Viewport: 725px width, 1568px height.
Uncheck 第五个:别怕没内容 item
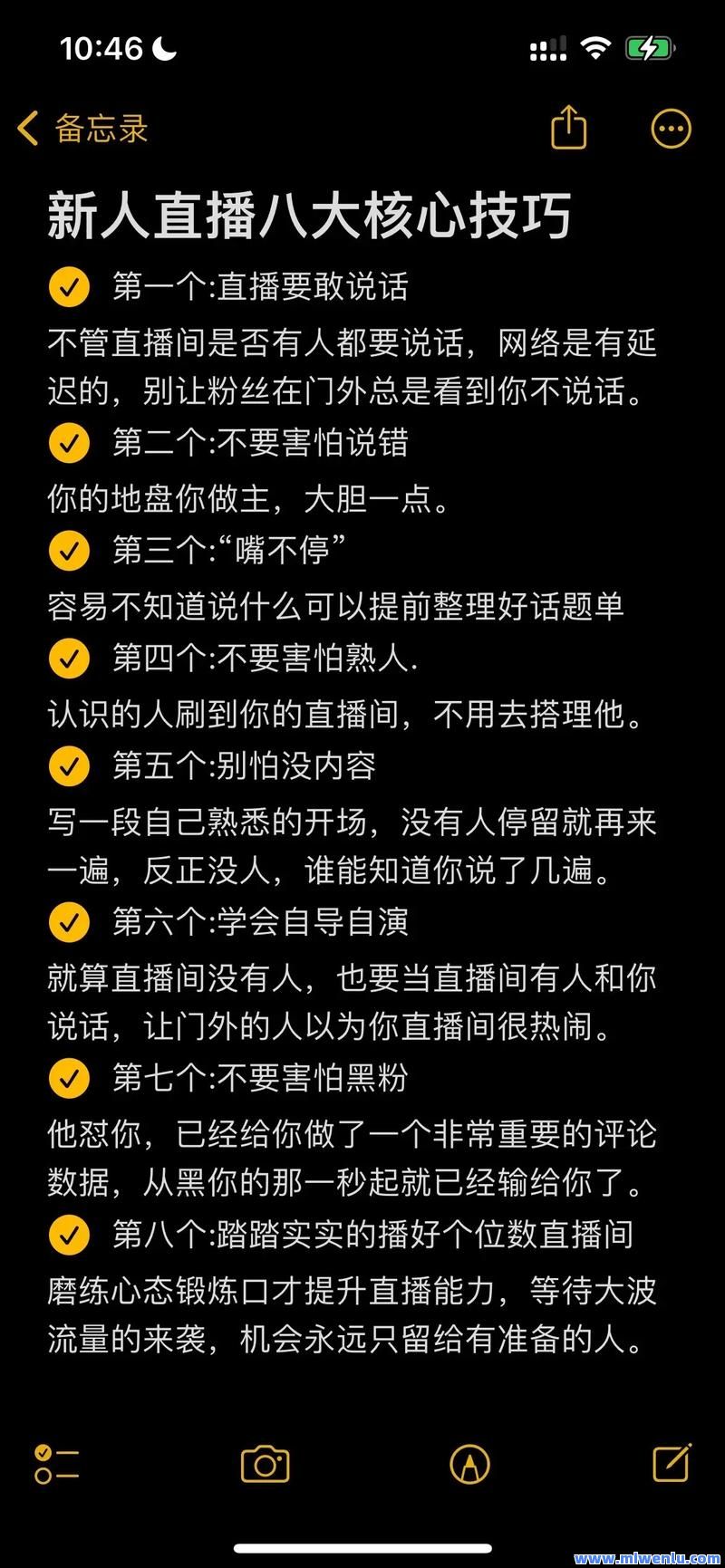[69, 766]
